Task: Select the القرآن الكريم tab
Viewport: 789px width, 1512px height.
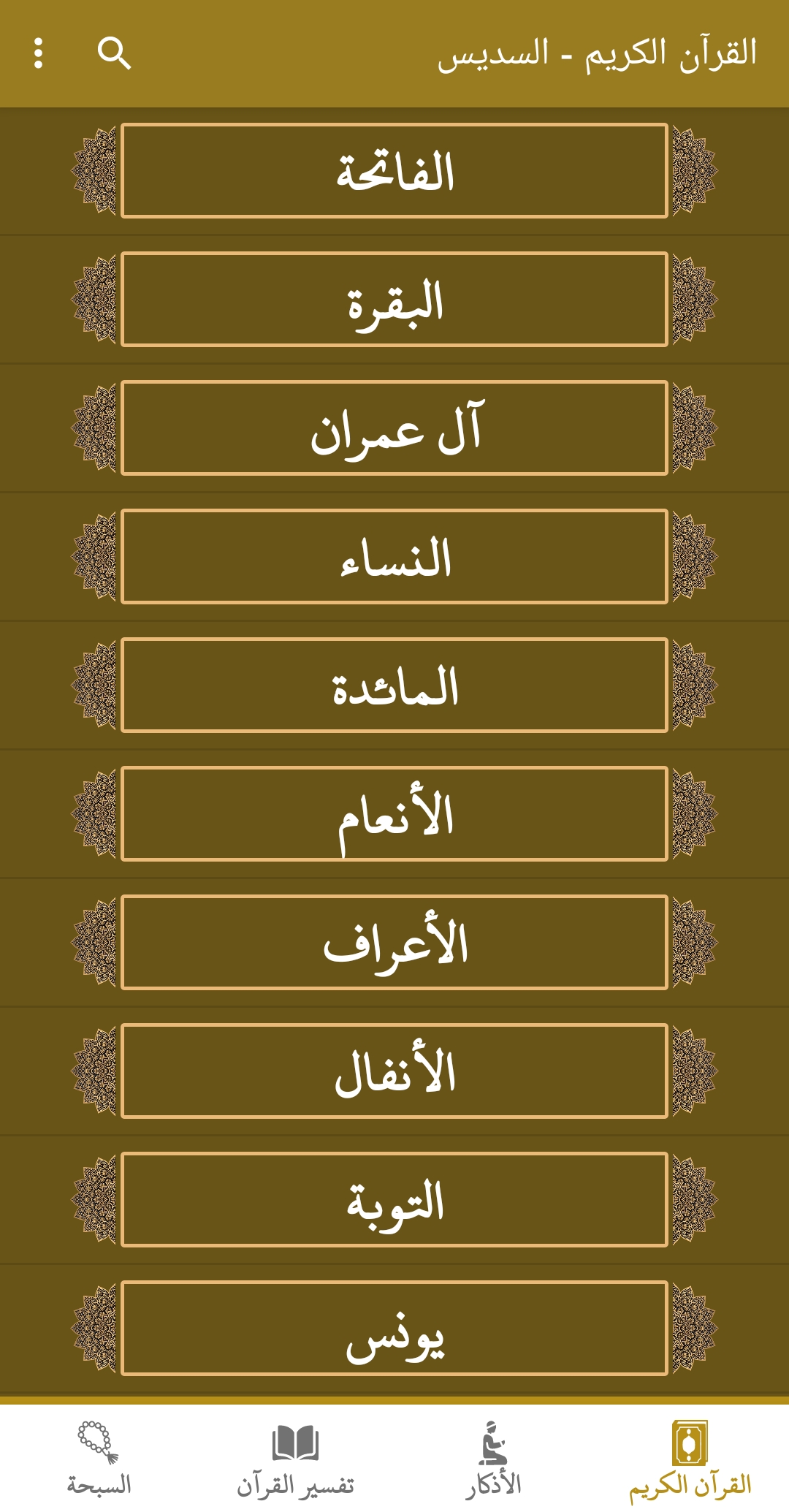Action: [x=690, y=1459]
